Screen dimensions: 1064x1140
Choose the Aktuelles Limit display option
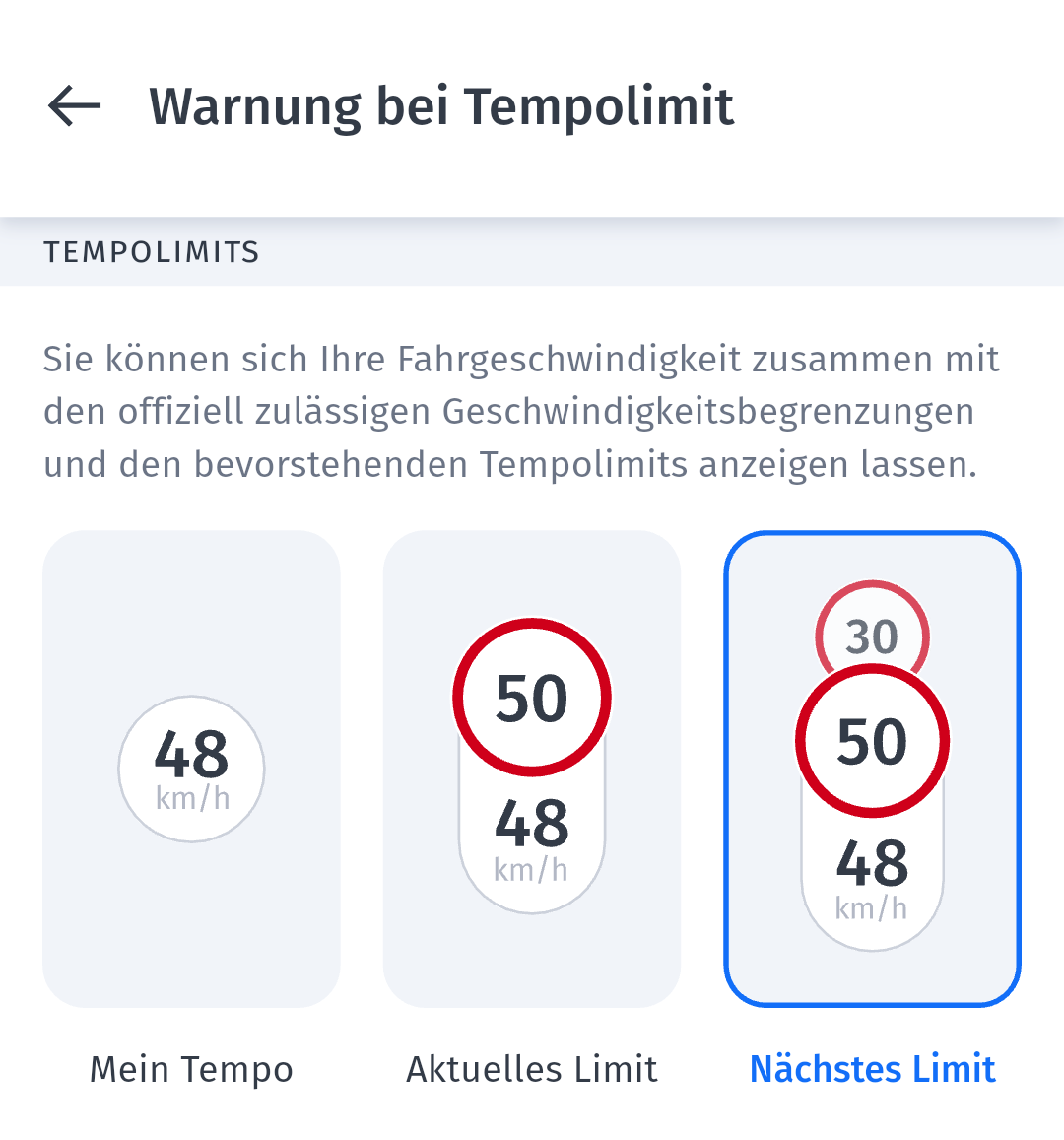(x=532, y=770)
